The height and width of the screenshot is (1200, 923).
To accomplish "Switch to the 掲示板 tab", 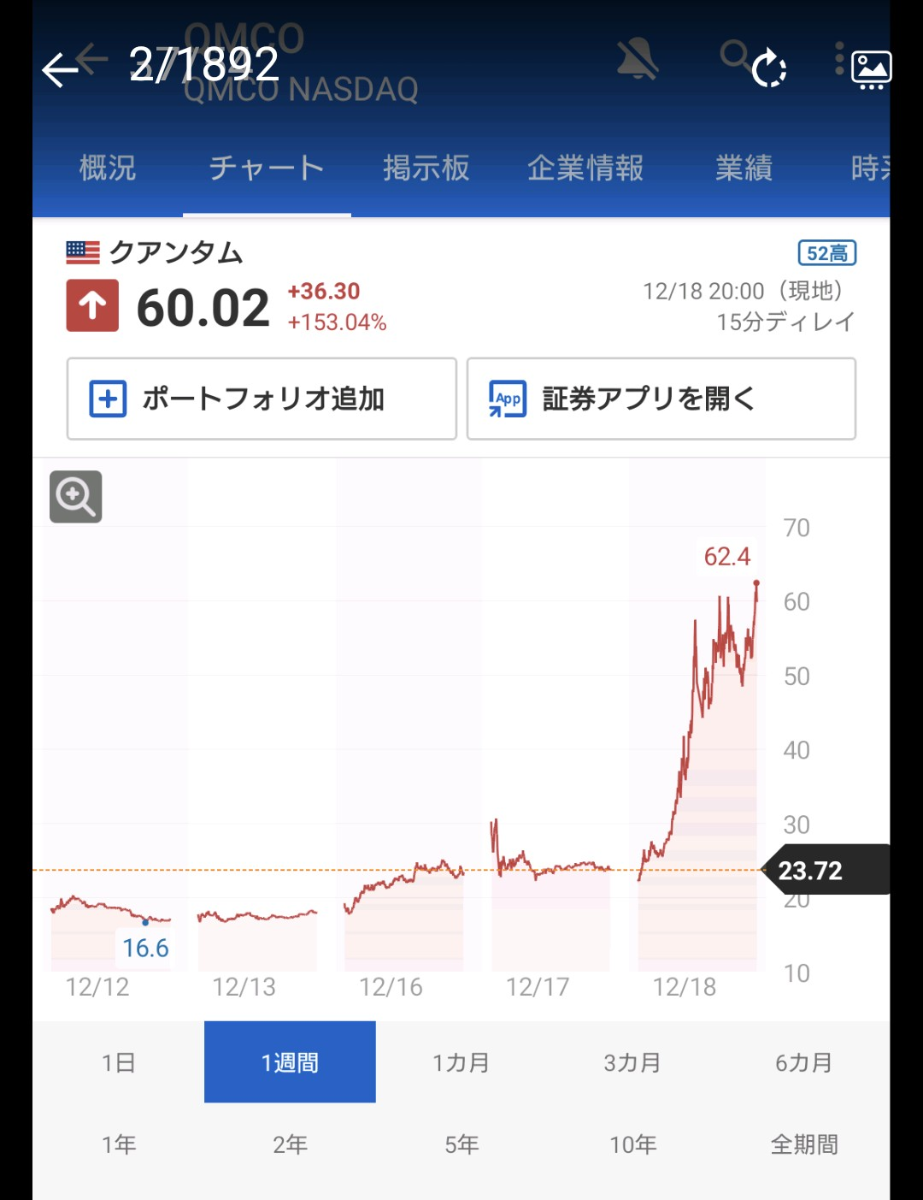I will pos(425,168).
